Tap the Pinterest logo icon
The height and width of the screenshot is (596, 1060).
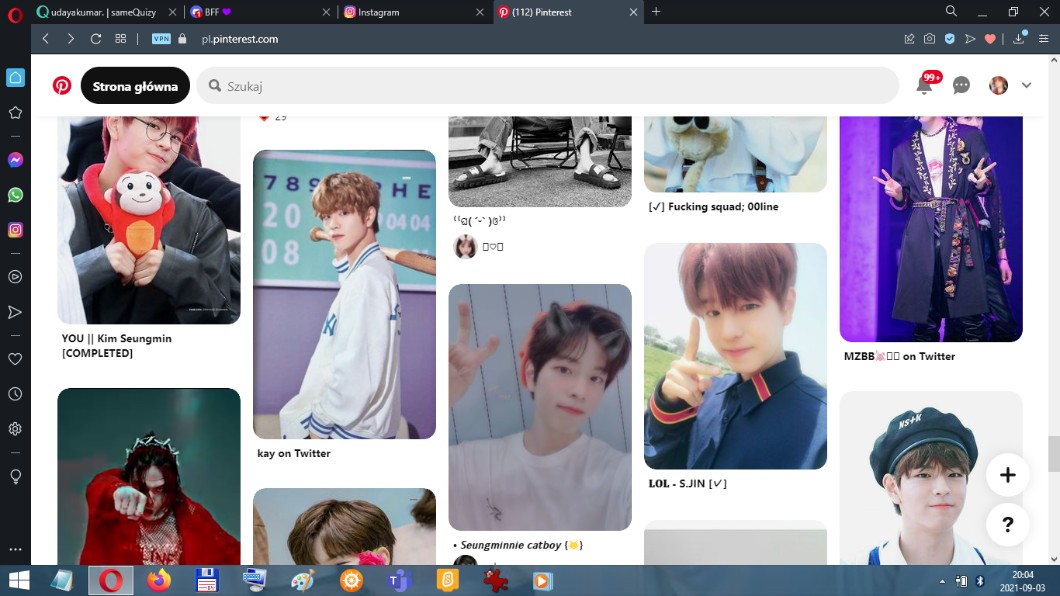[x=62, y=86]
